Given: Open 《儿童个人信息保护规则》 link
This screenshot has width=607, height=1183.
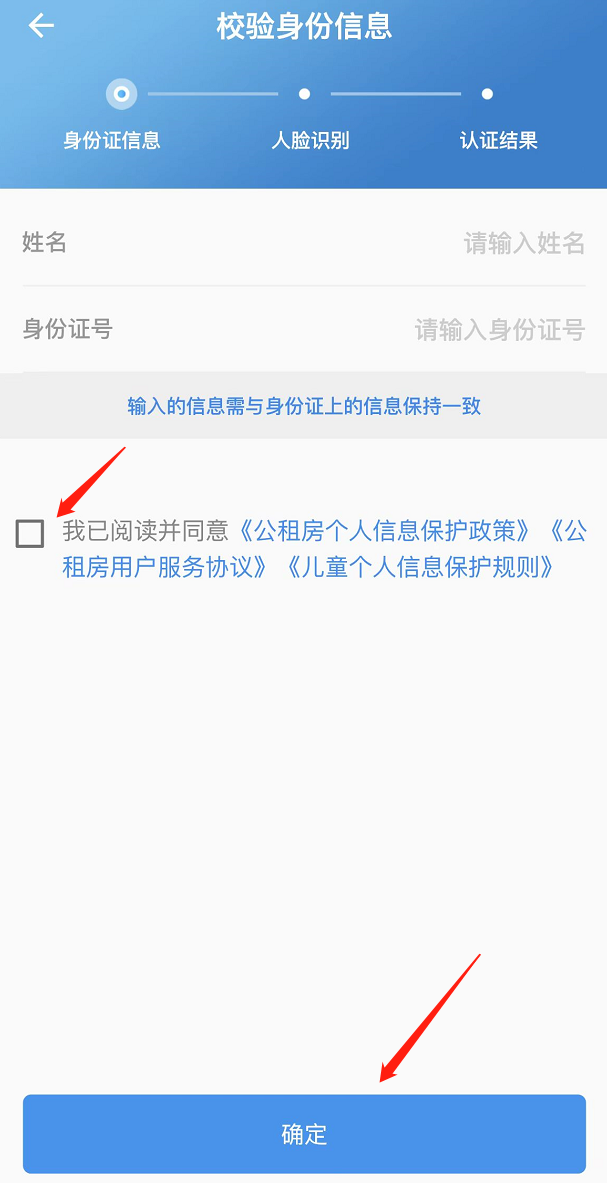Looking at the screenshot, I should click(x=421, y=567).
